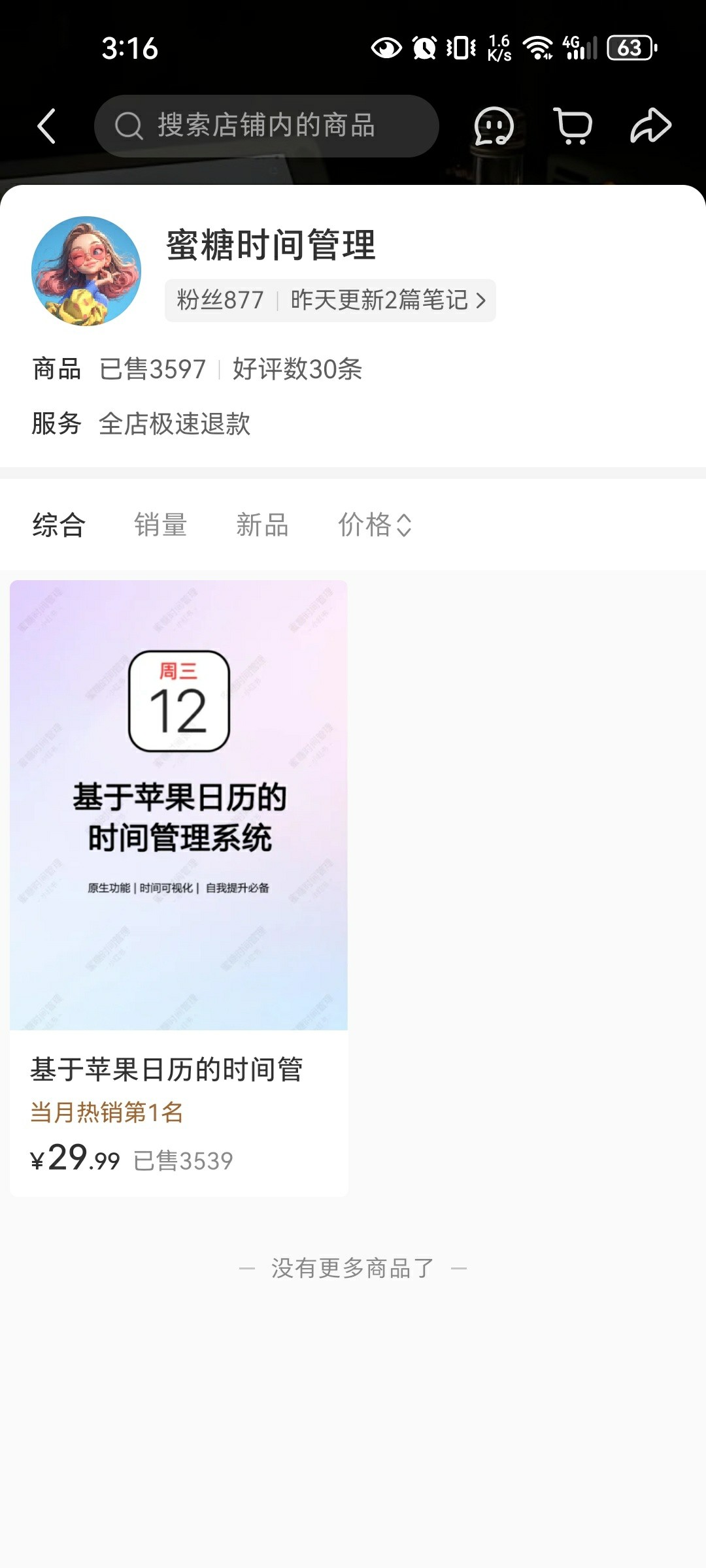This screenshot has height=1568, width=706.
Task: Go back using the top-left arrow
Action: (46, 126)
